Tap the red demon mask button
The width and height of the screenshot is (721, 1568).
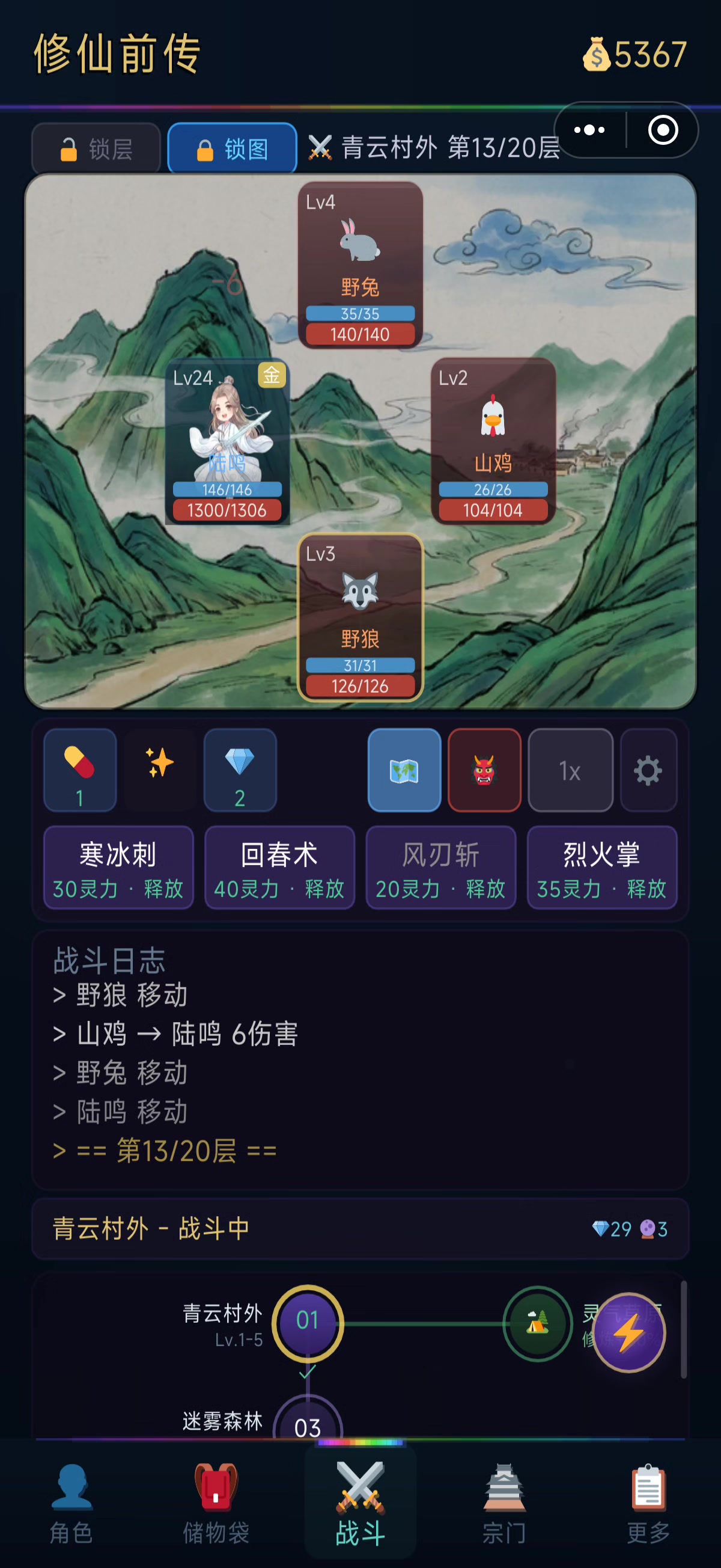[x=484, y=770]
